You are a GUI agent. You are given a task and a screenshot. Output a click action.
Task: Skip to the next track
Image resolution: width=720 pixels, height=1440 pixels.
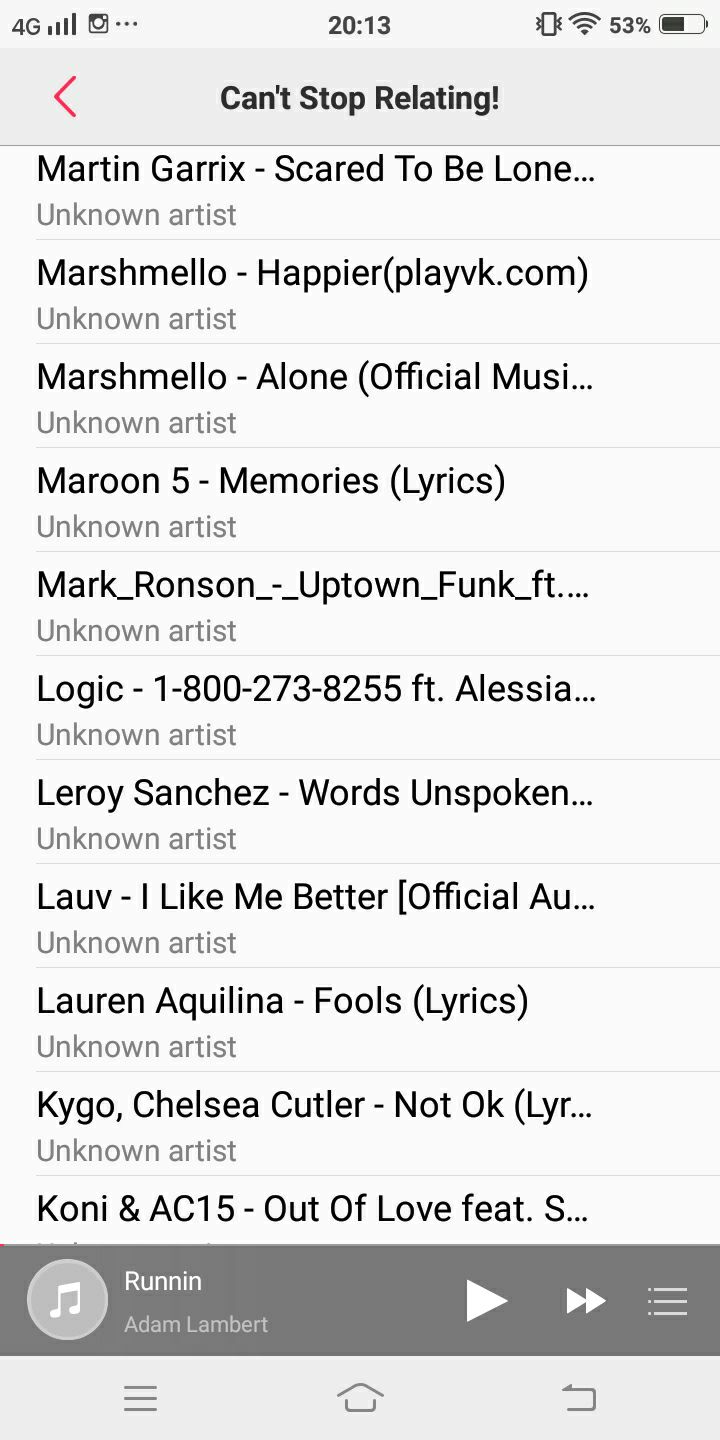click(x=586, y=1300)
